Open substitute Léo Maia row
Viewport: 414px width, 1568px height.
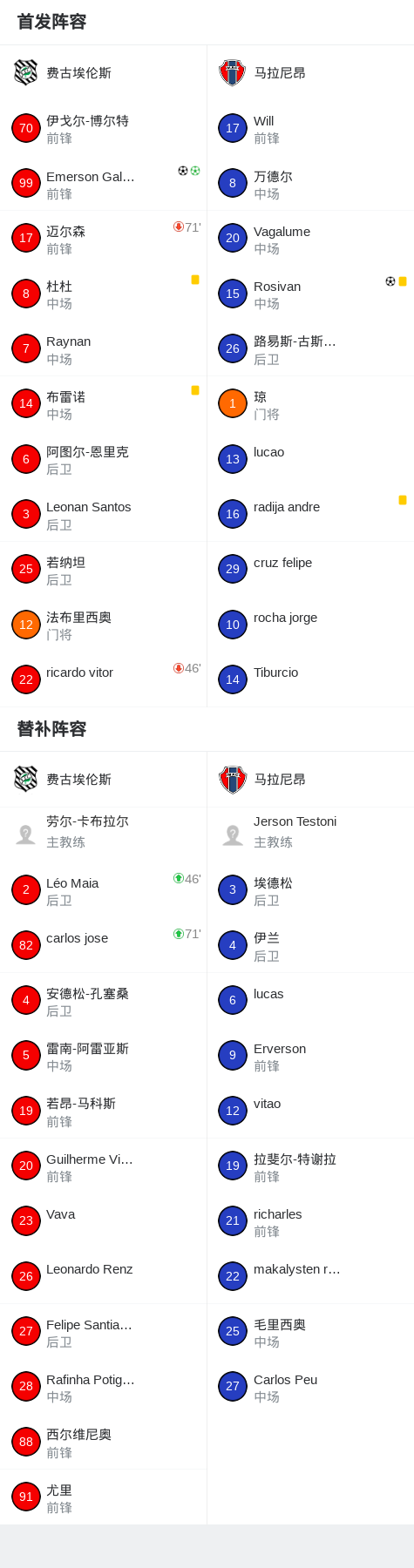click(x=103, y=890)
